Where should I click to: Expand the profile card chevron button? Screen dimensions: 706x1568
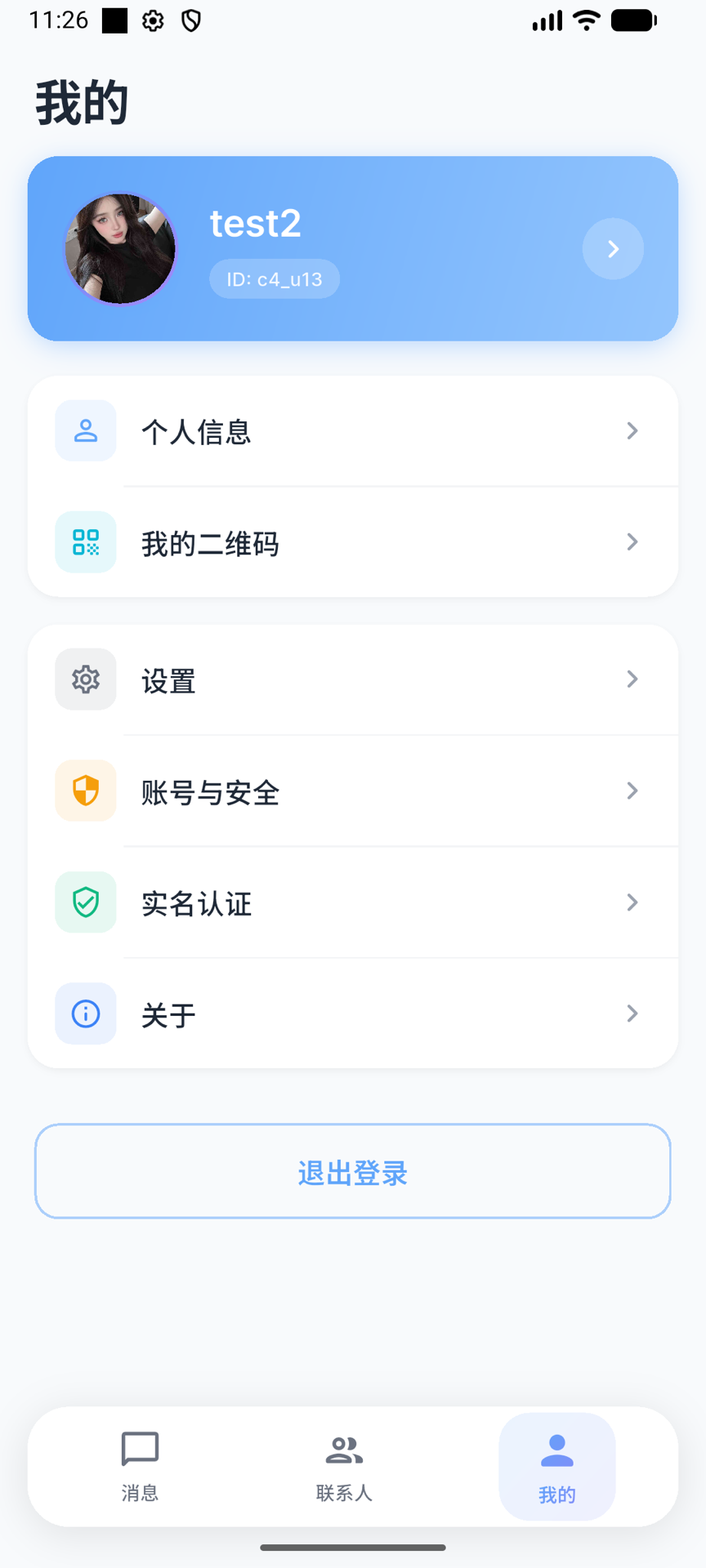(613, 248)
